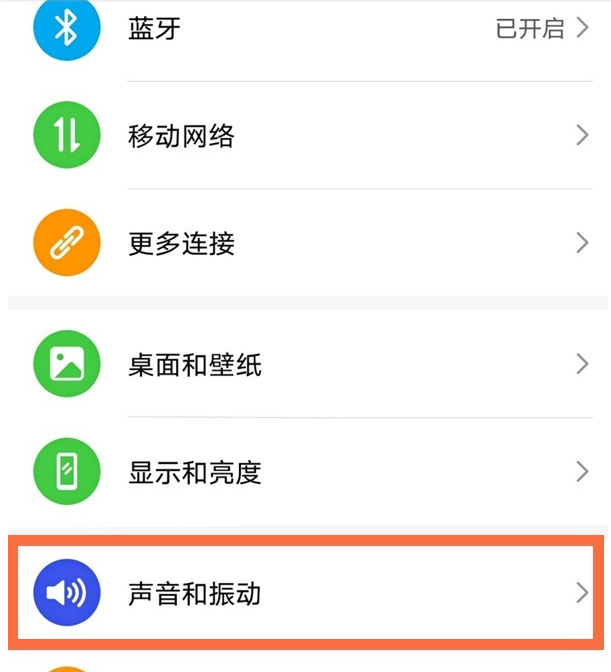Open 显示和亮度 display and brightness settings
The image size is (611, 672).
(x=300, y=471)
